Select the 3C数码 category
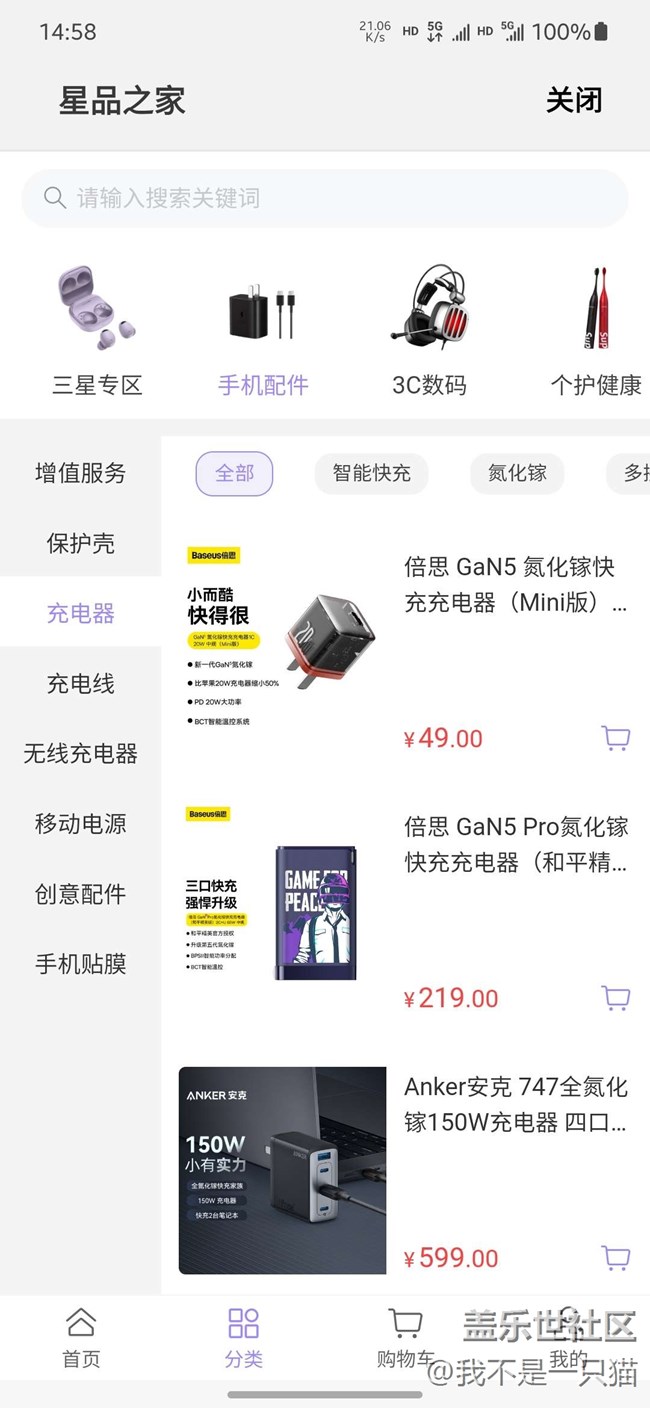650x1408 pixels. coord(429,331)
